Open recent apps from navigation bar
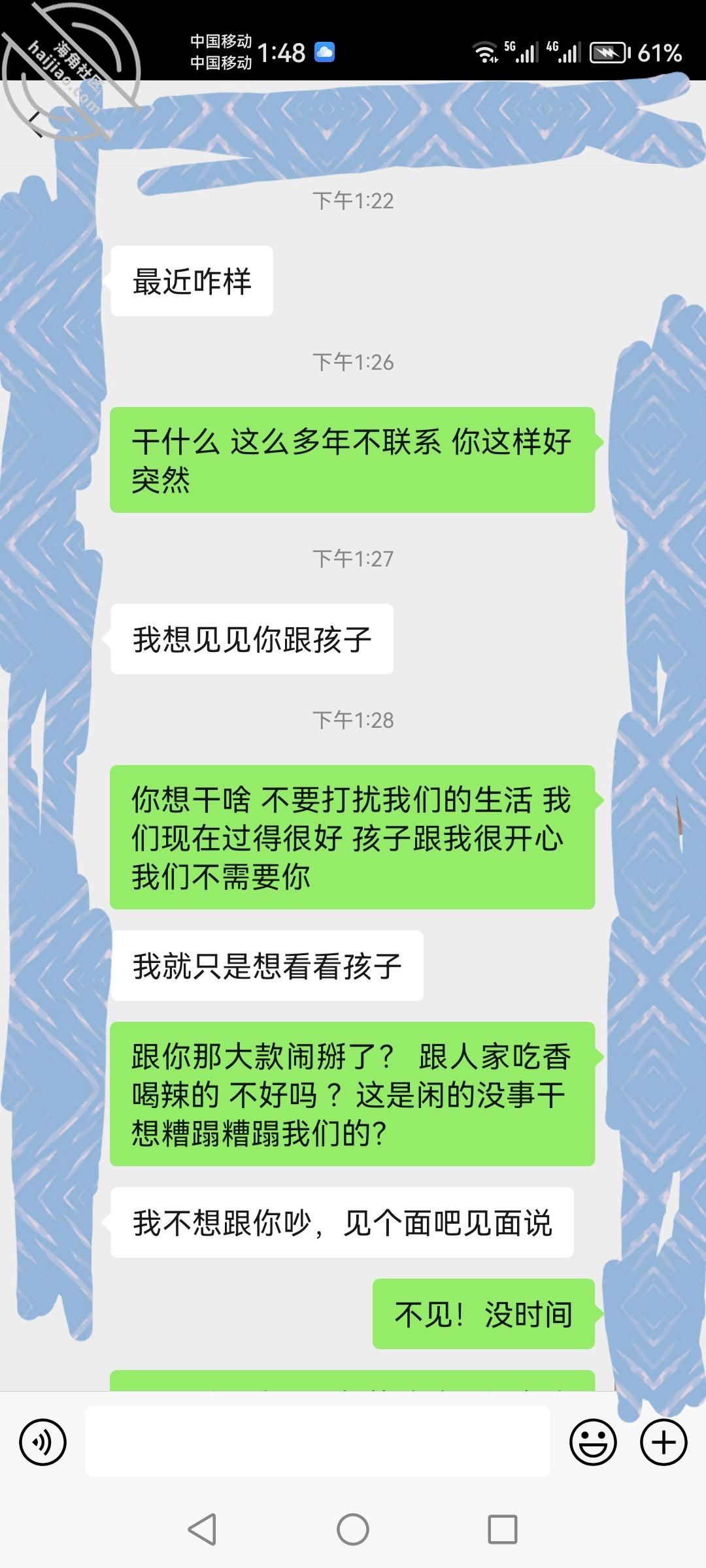The height and width of the screenshot is (1568, 706). 503,1529
